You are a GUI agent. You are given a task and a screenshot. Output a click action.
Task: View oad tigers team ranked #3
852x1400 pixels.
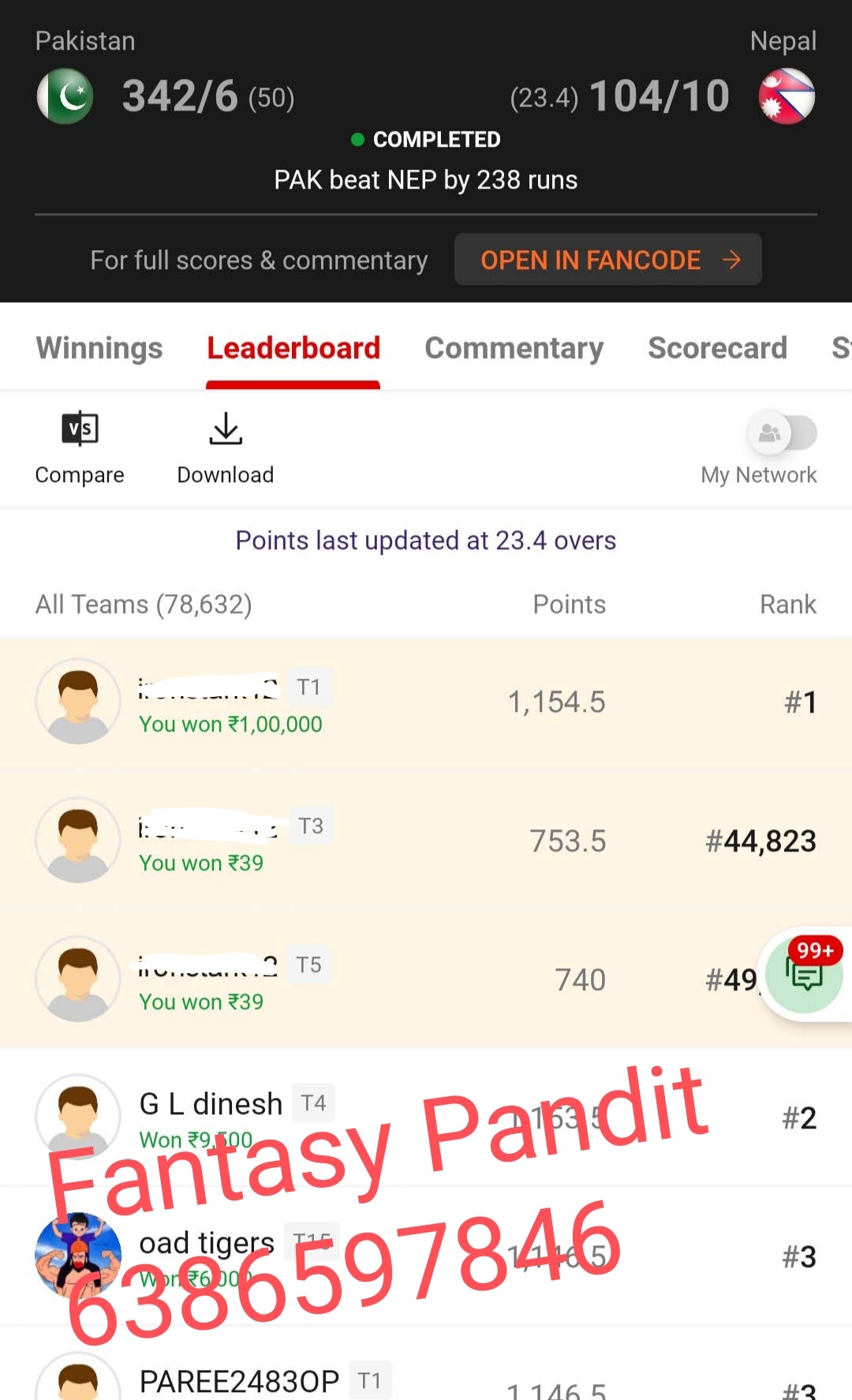click(426, 1256)
